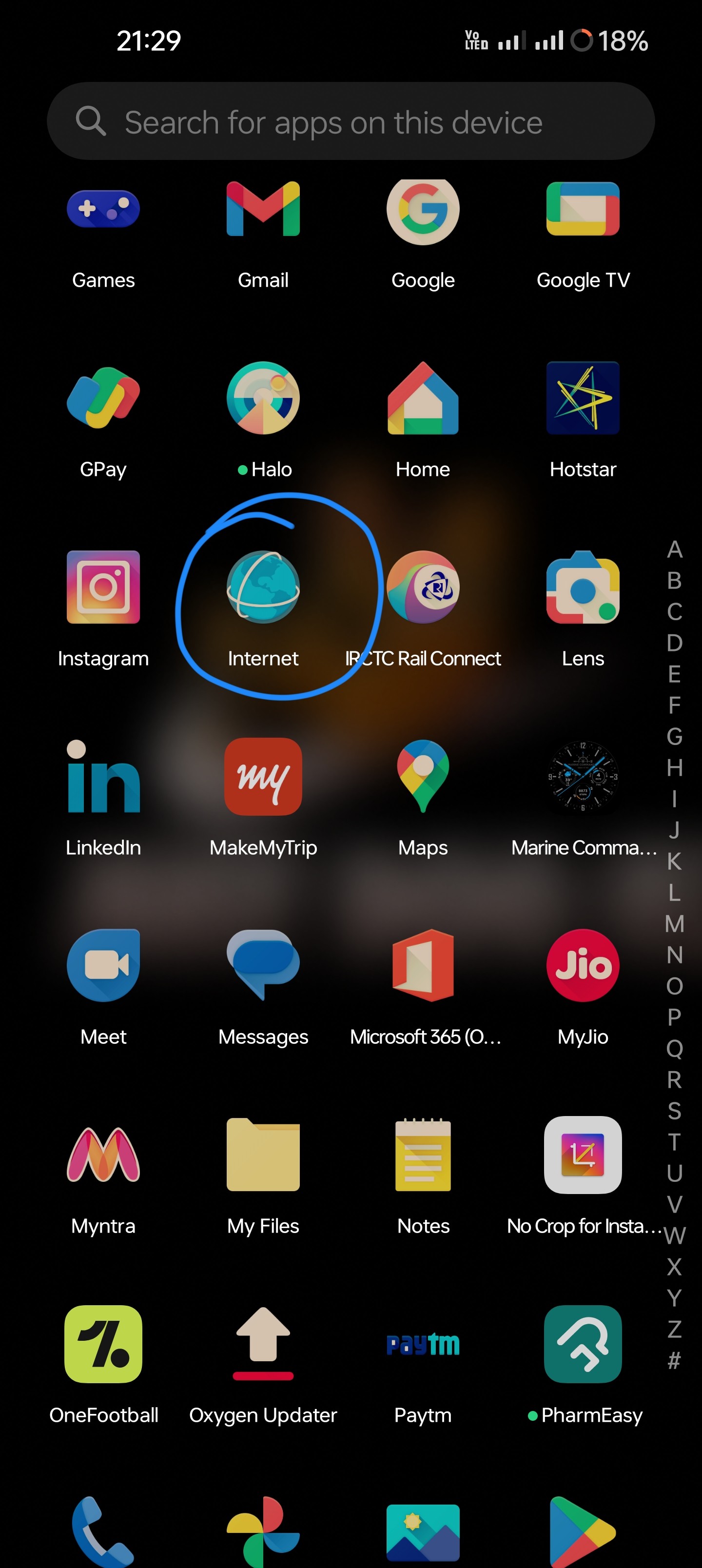Open LinkedIn
The image size is (702, 1568).
pos(103,777)
